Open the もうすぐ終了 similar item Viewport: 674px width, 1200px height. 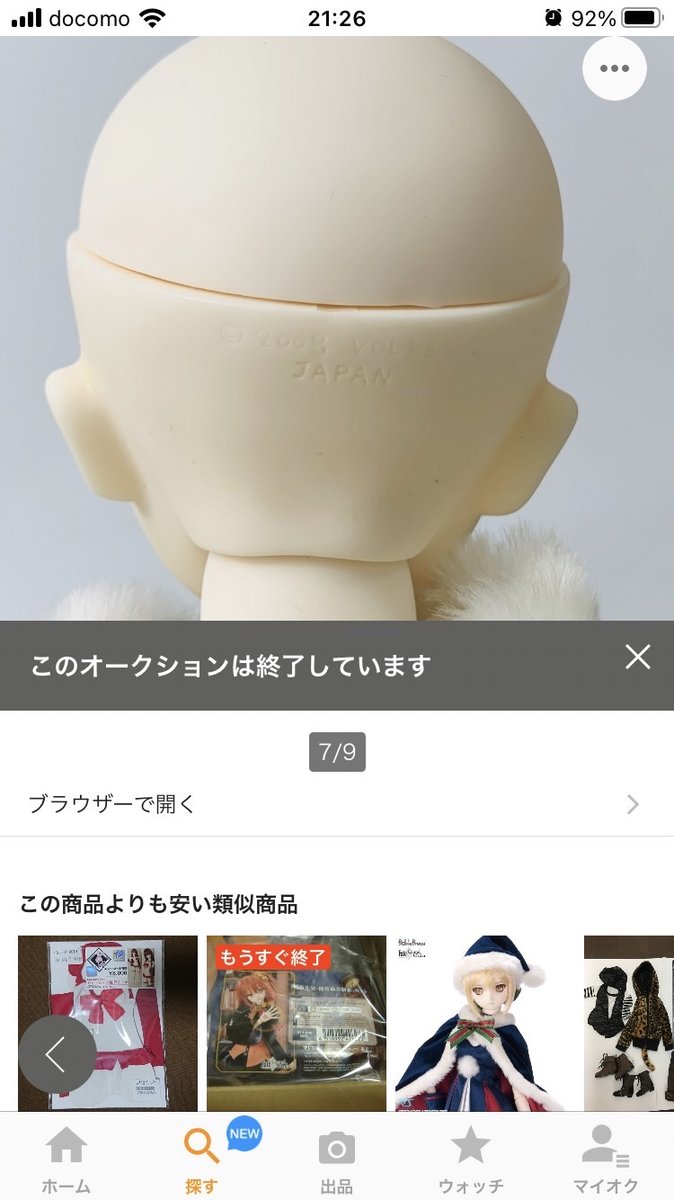pyautogui.click(x=296, y=1023)
